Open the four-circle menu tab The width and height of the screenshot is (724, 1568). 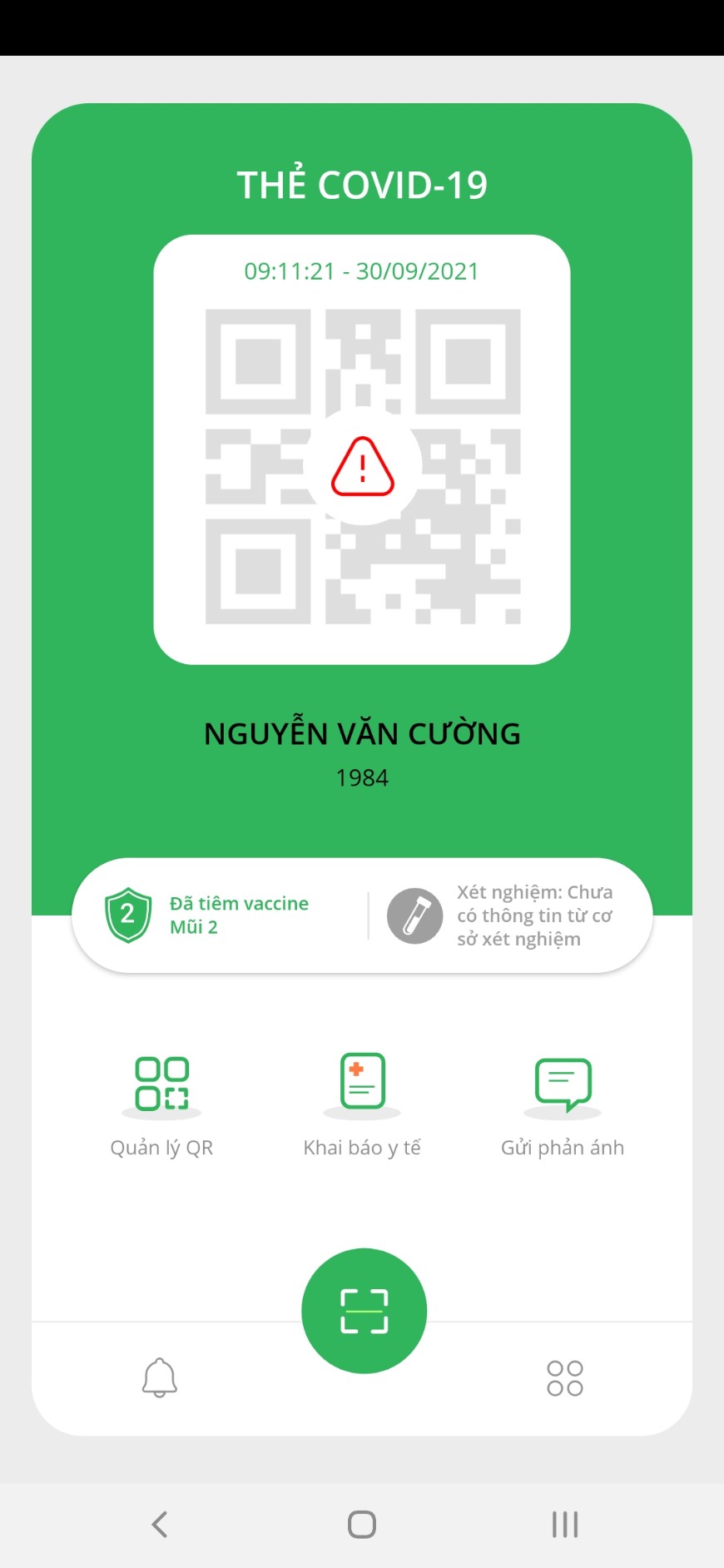coord(564,1378)
